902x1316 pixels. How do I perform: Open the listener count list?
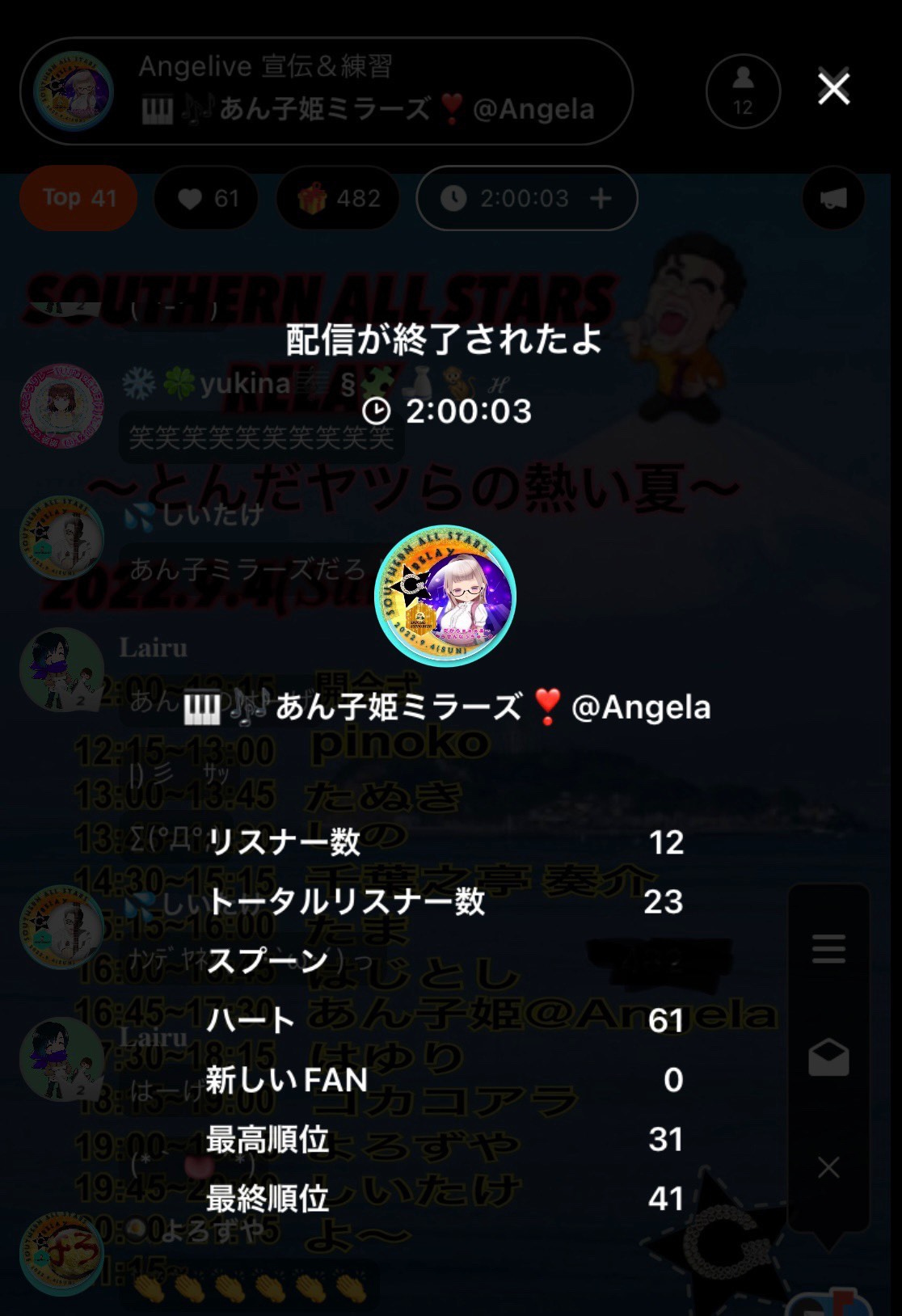743,91
